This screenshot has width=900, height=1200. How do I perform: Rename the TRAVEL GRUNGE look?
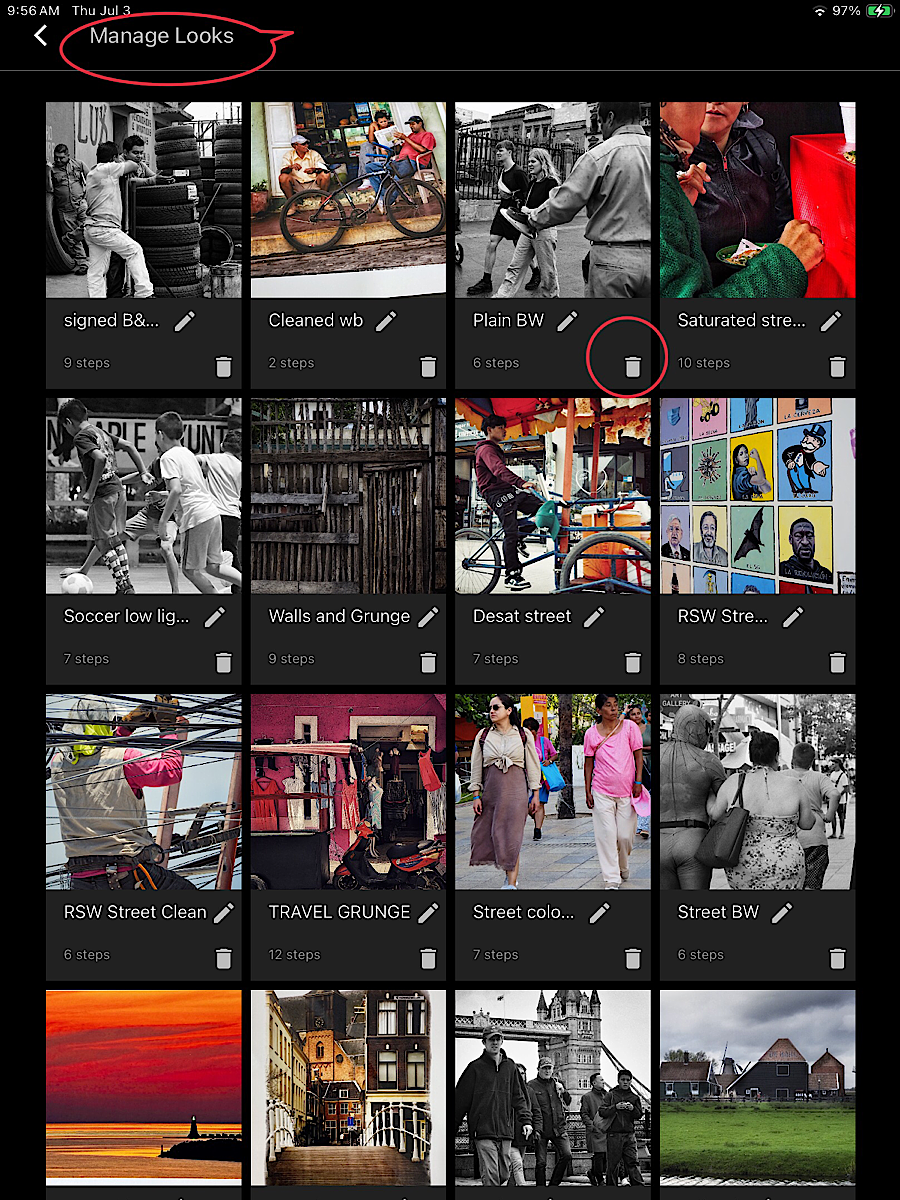coord(428,913)
